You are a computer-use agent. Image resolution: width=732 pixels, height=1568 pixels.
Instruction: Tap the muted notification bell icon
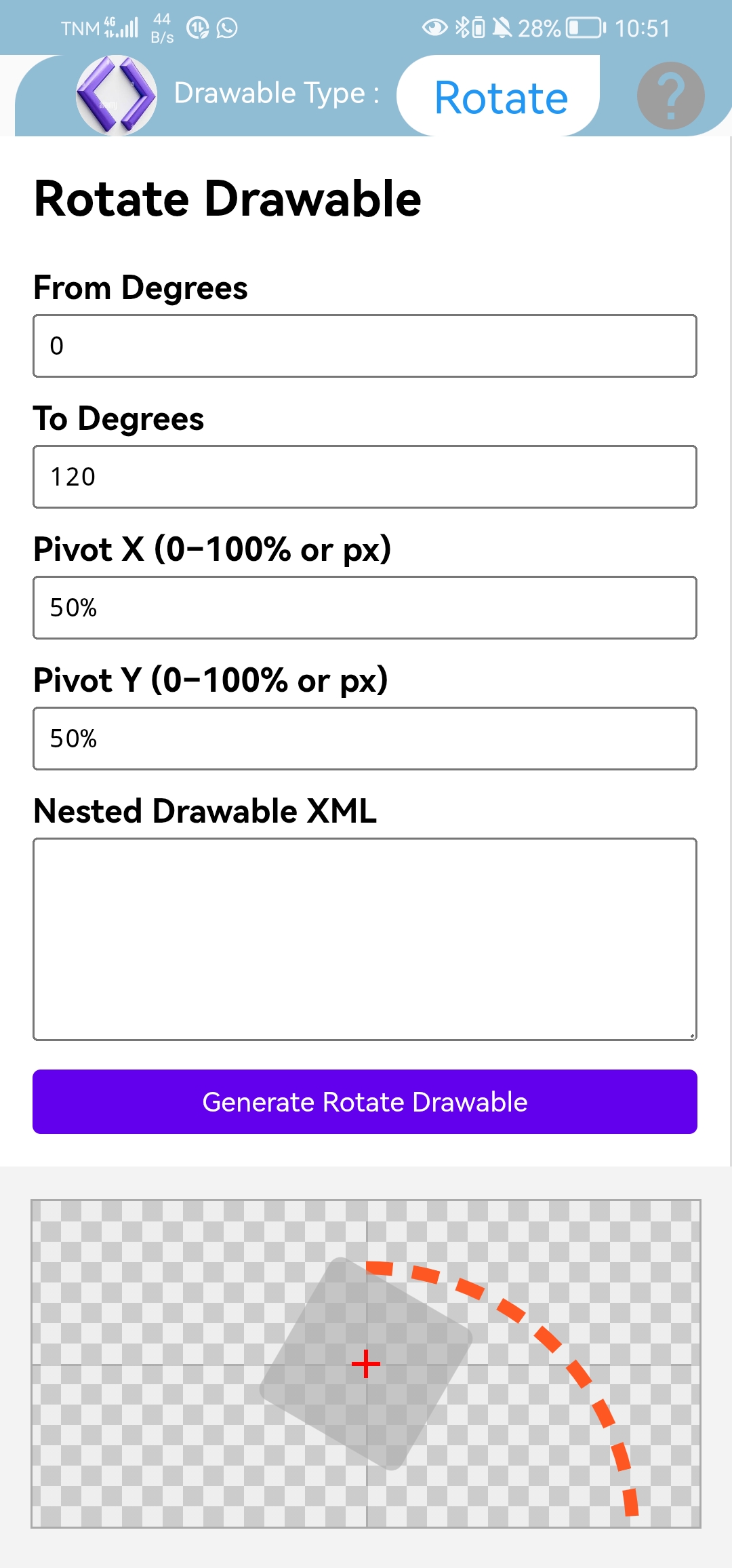502,27
